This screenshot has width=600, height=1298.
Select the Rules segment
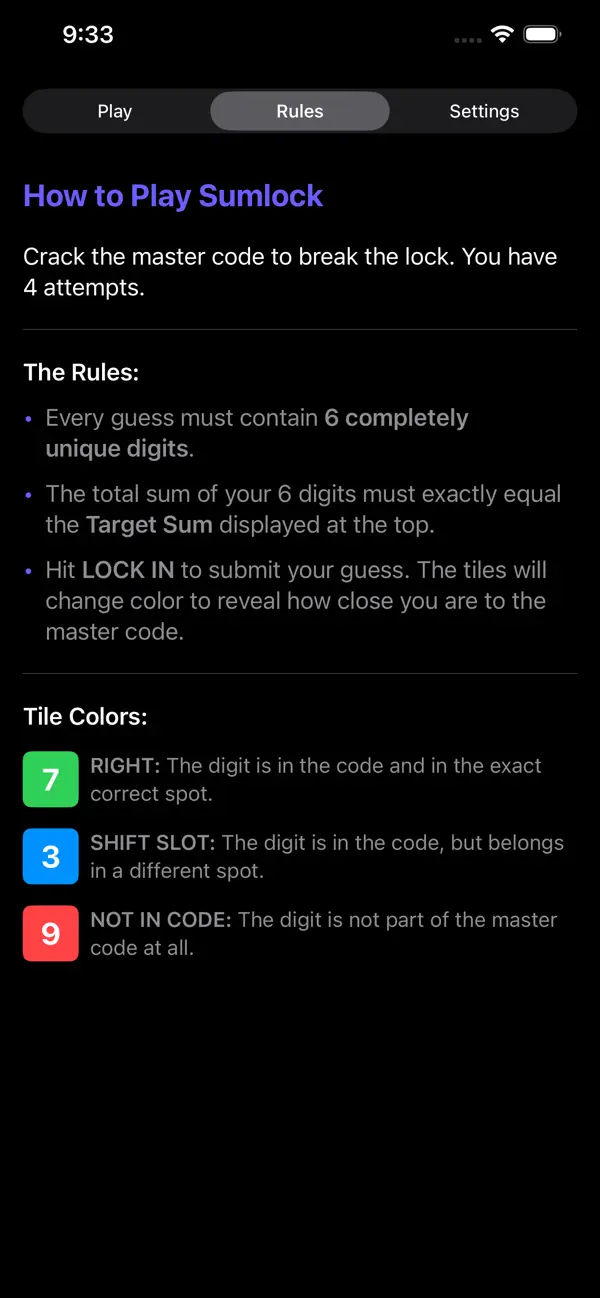coord(300,111)
